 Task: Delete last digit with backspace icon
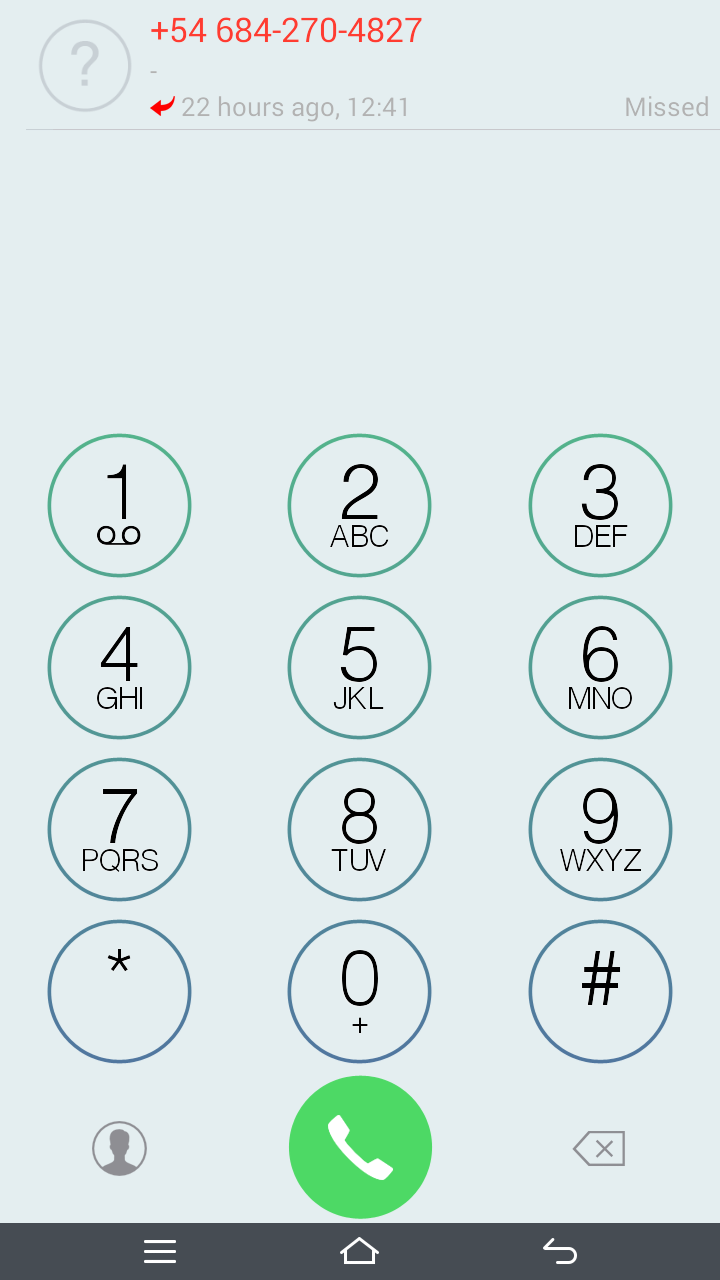click(599, 1149)
